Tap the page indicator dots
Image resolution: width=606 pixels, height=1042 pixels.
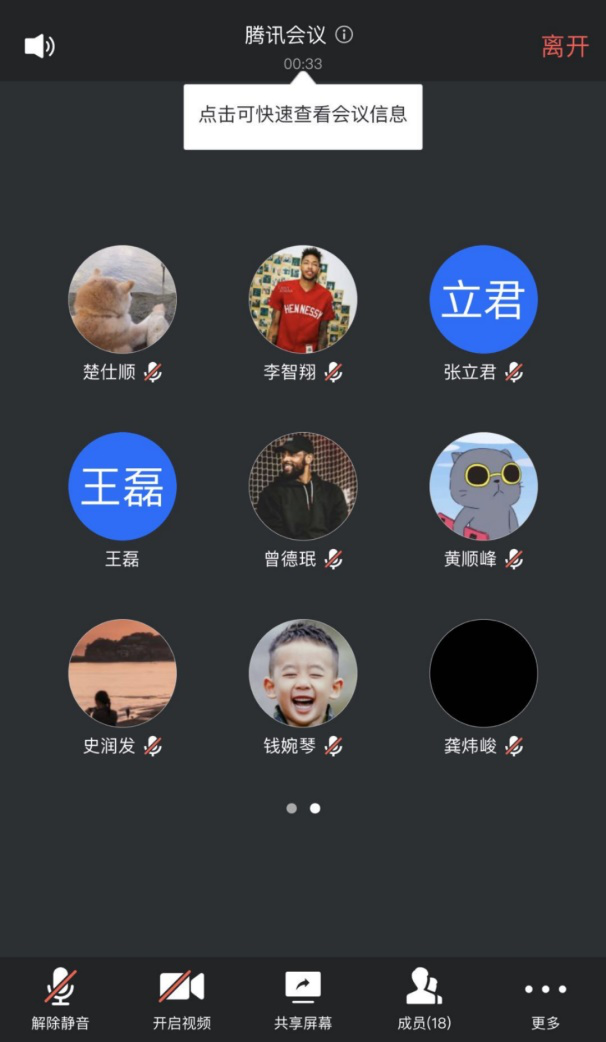(x=303, y=808)
